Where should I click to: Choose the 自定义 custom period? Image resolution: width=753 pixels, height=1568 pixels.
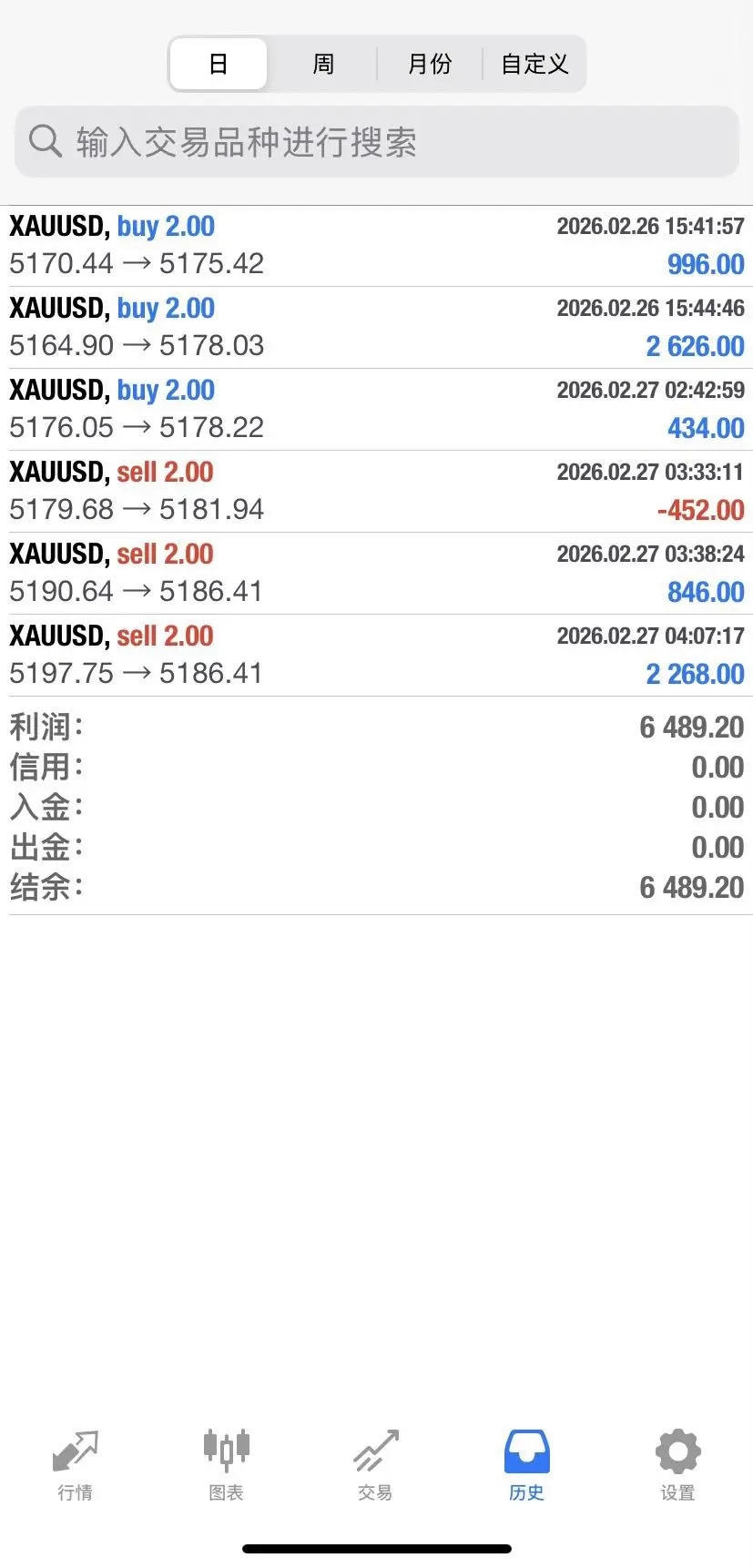coord(534,64)
